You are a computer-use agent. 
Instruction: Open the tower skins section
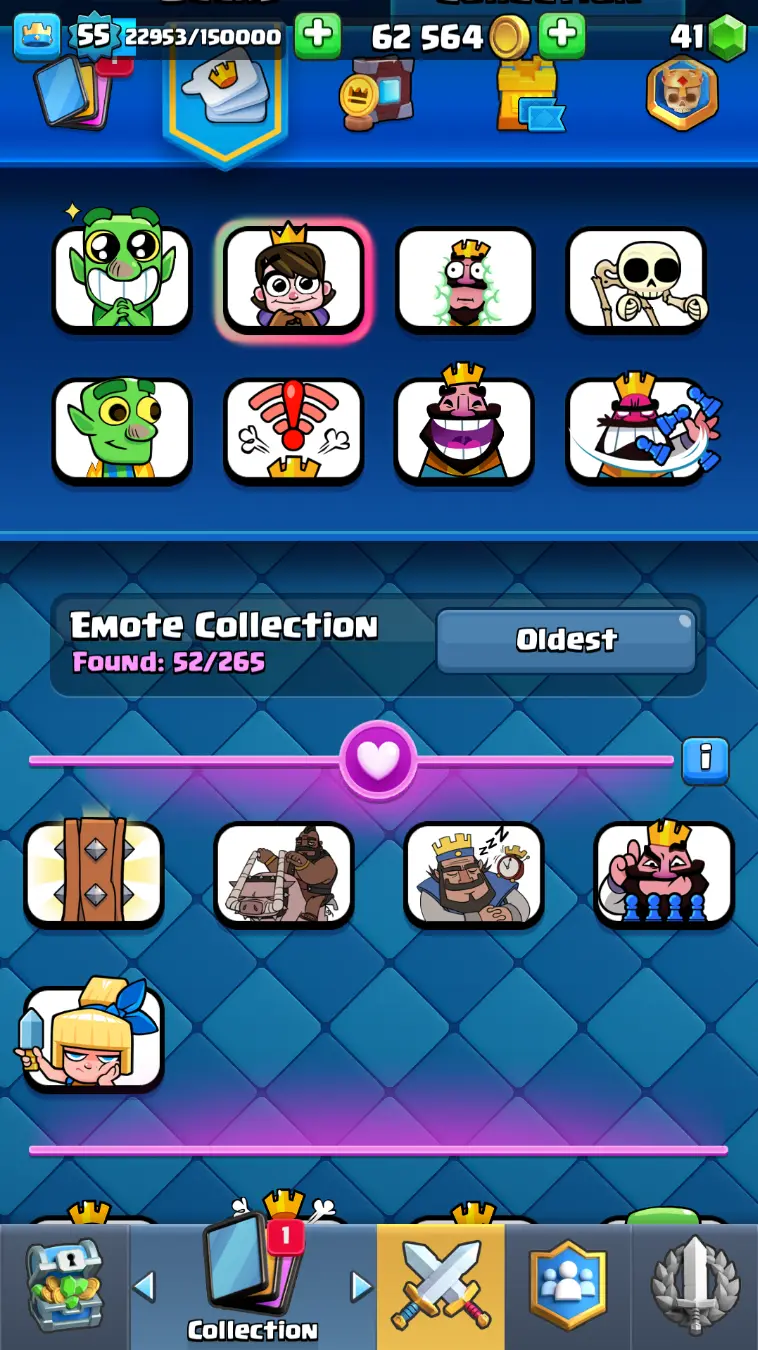click(528, 96)
